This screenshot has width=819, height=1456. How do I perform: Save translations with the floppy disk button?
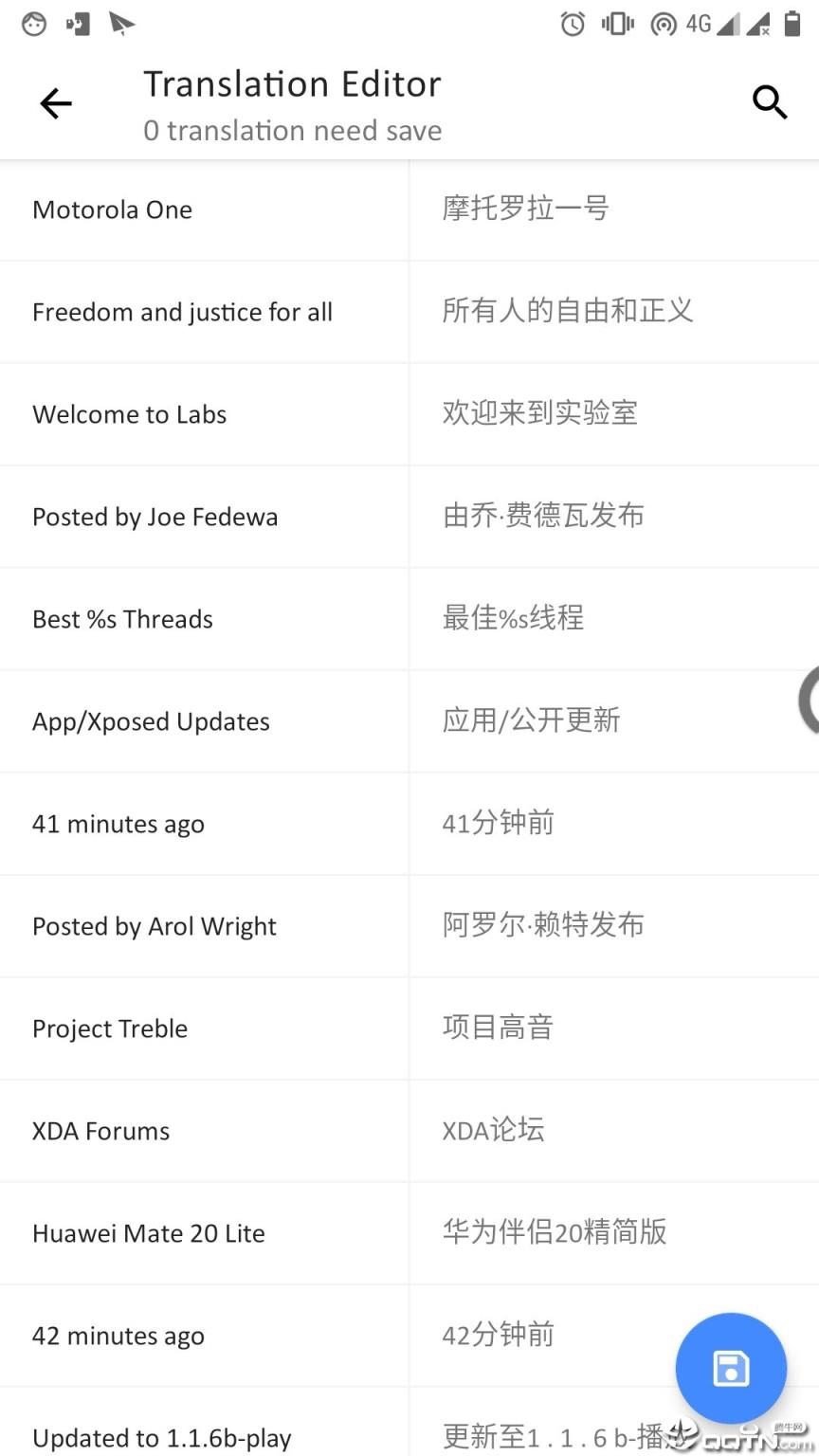click(x=730, y=1368)
